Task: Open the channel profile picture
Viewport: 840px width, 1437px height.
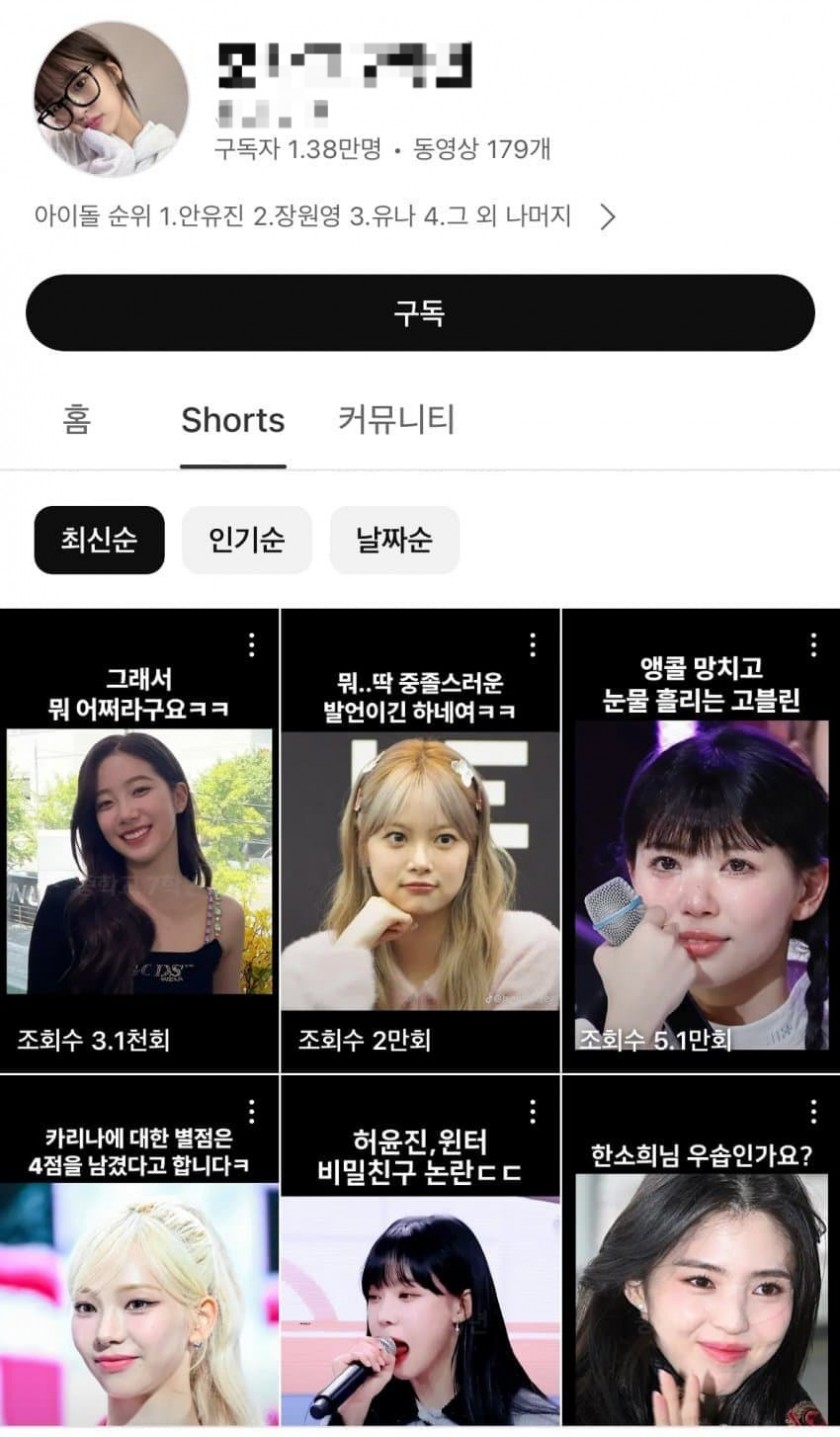Action: [x=111, y=99]
